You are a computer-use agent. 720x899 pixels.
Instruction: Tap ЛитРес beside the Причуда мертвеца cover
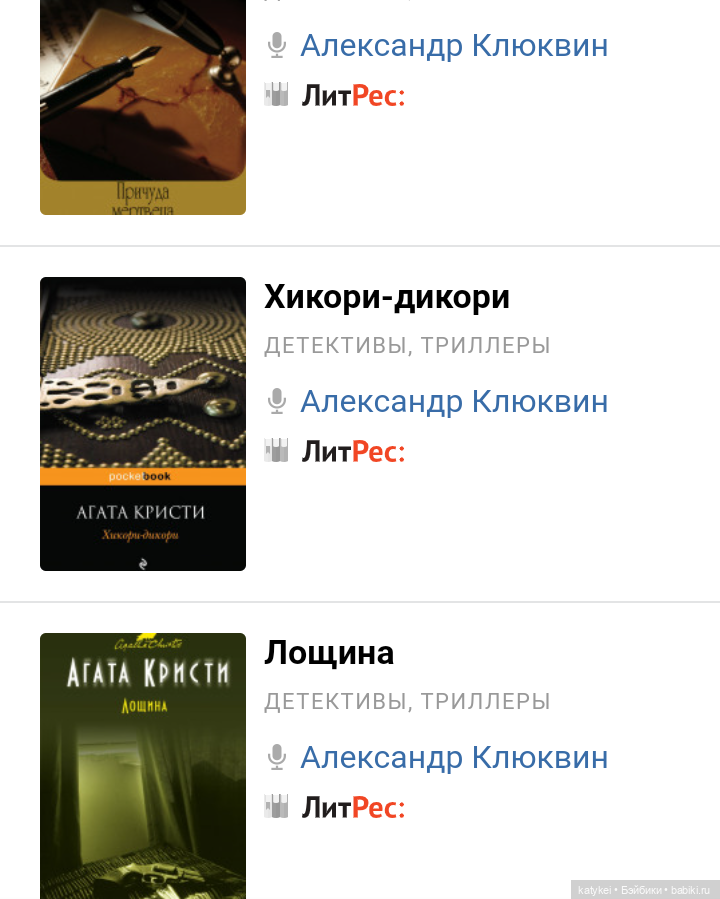click(x=353, y=96)
